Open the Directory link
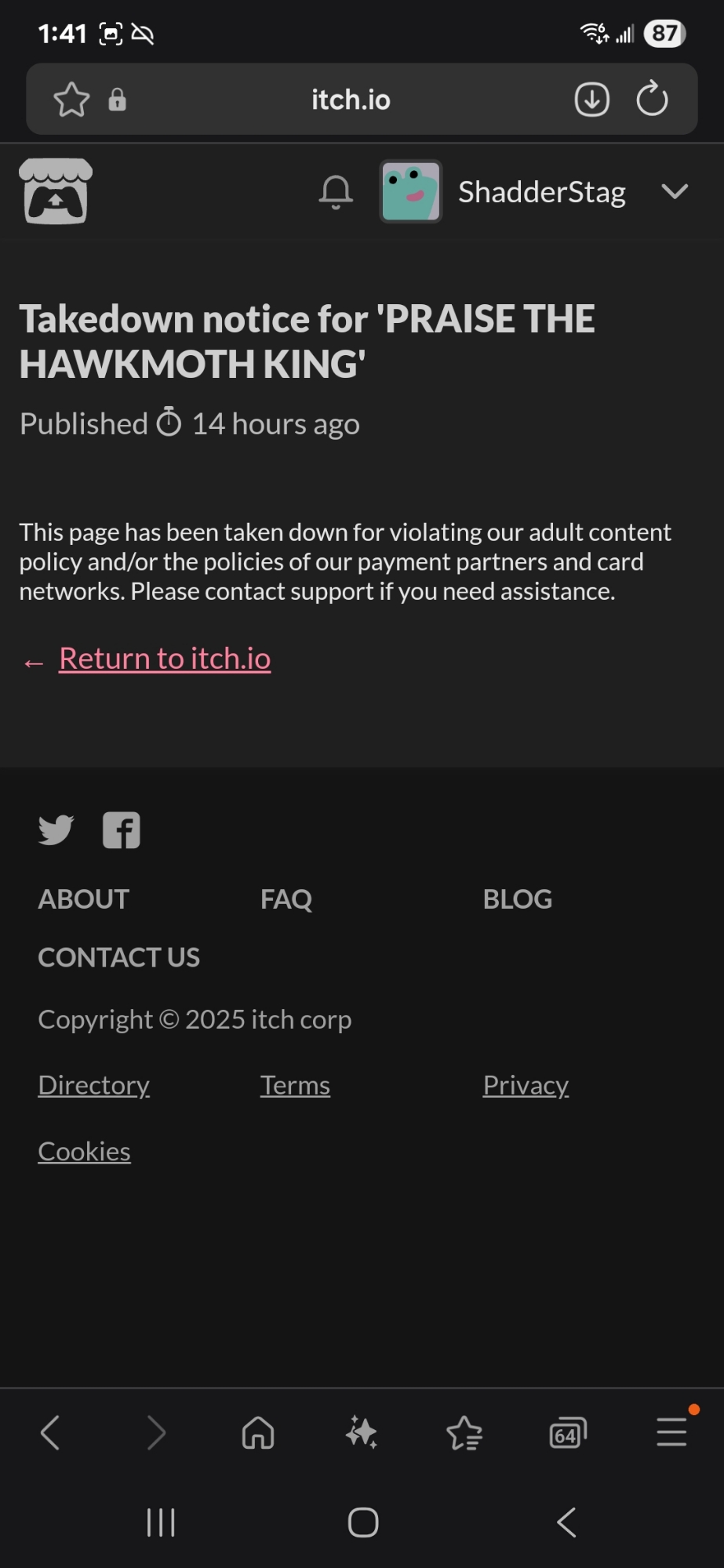 tap(93, 1085)
